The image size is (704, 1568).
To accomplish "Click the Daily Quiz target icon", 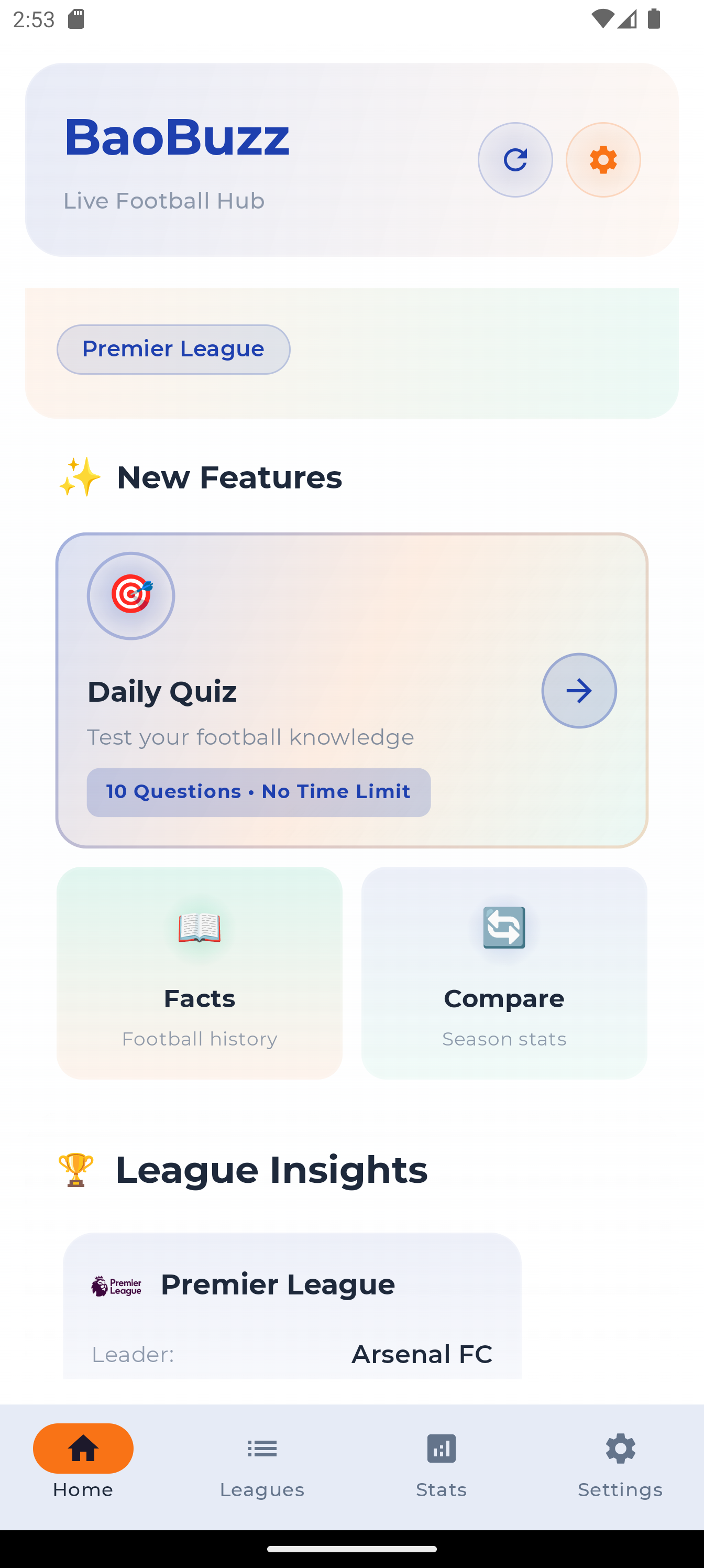I will [130, 596].
